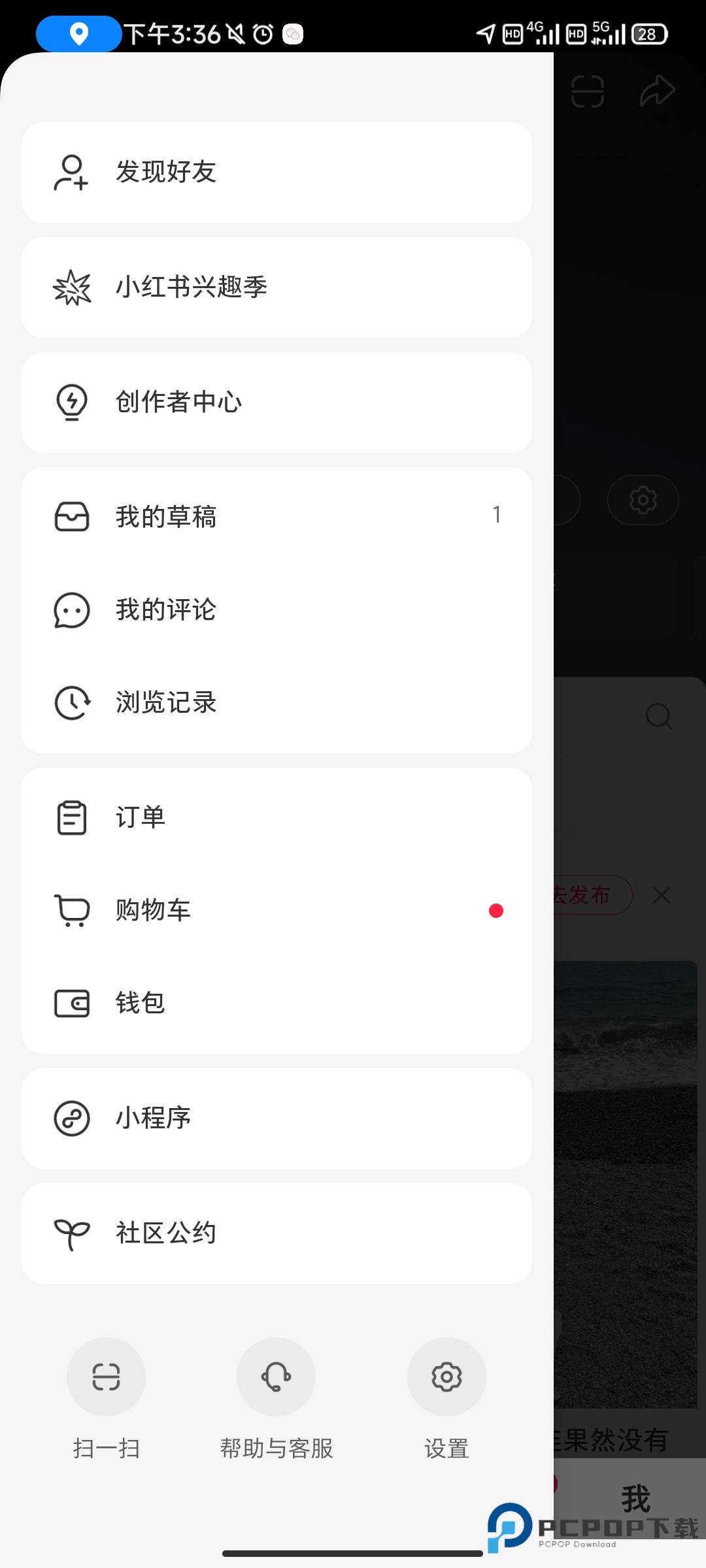Dismiss the banner with the X button

662,895
